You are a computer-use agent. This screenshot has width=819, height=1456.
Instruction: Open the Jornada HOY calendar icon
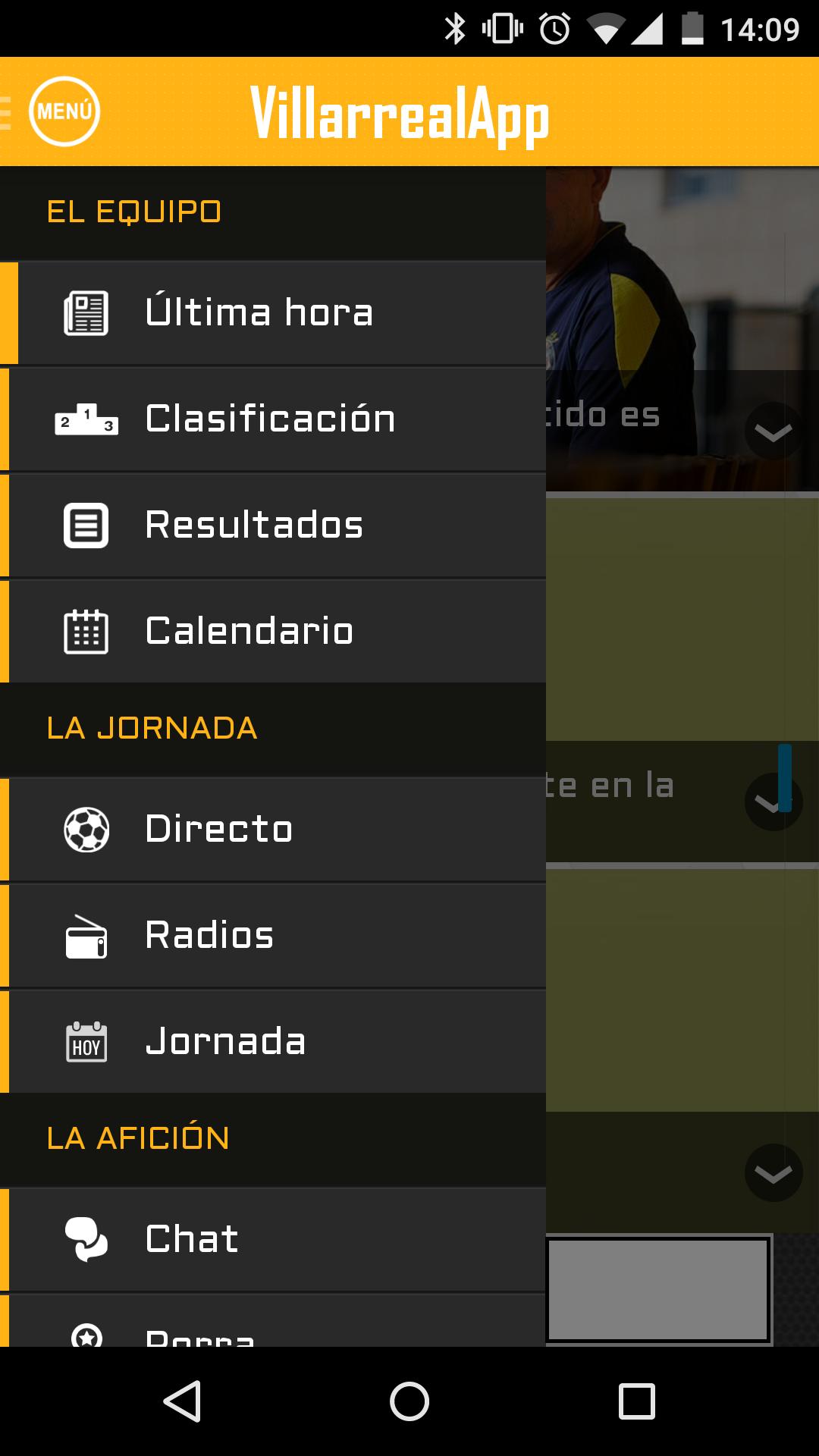coord(86,1041)
